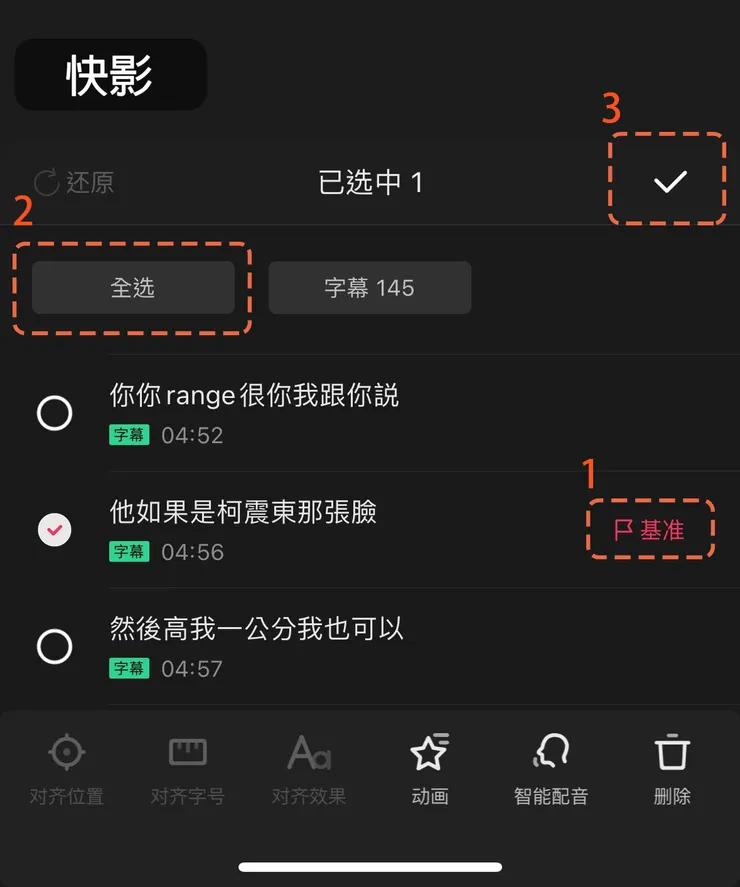Select subtitle 然後高我一公分我也可以
The image size is (740, 887).
tap(55, 648)
